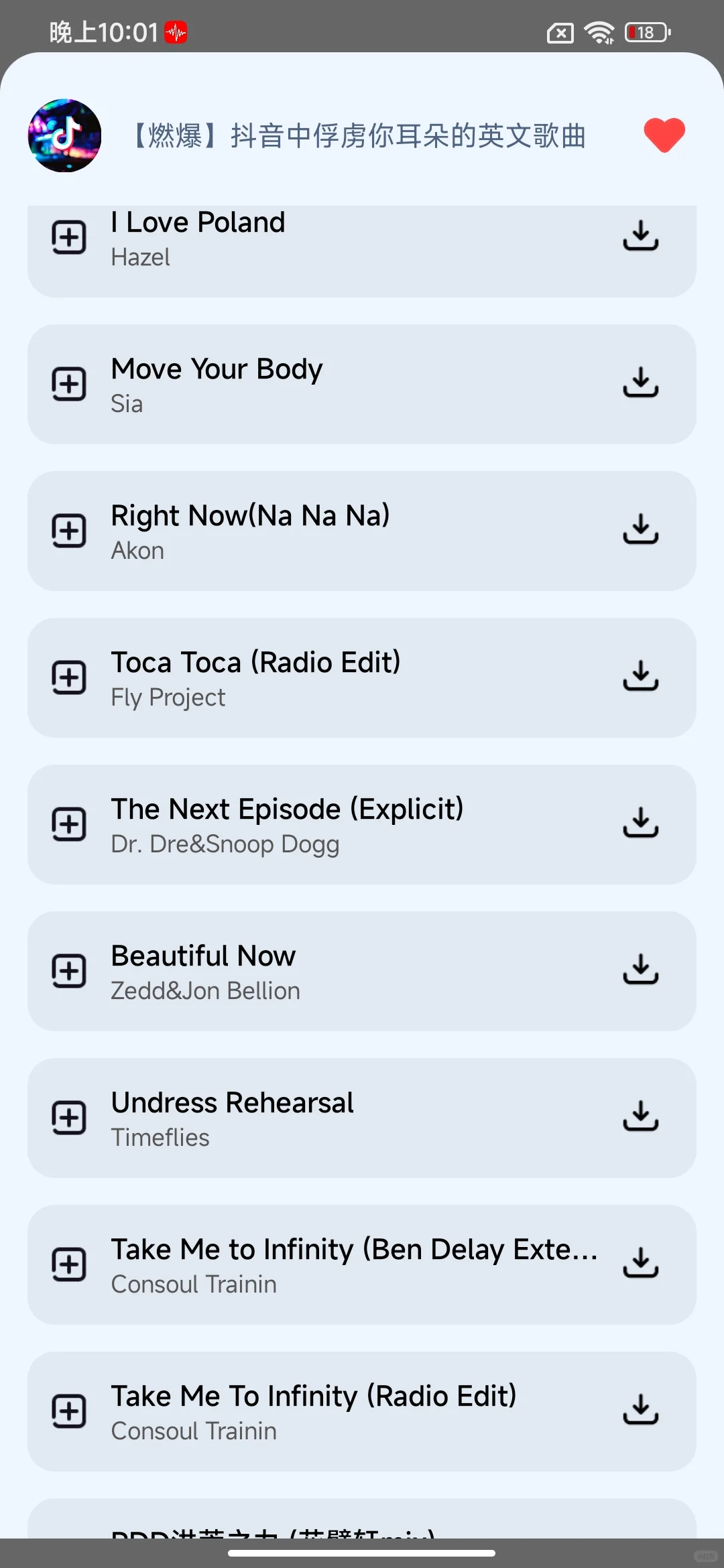
Task: Play Toca Toca (Radio Edit) by Fly Project
Action: 335,677
